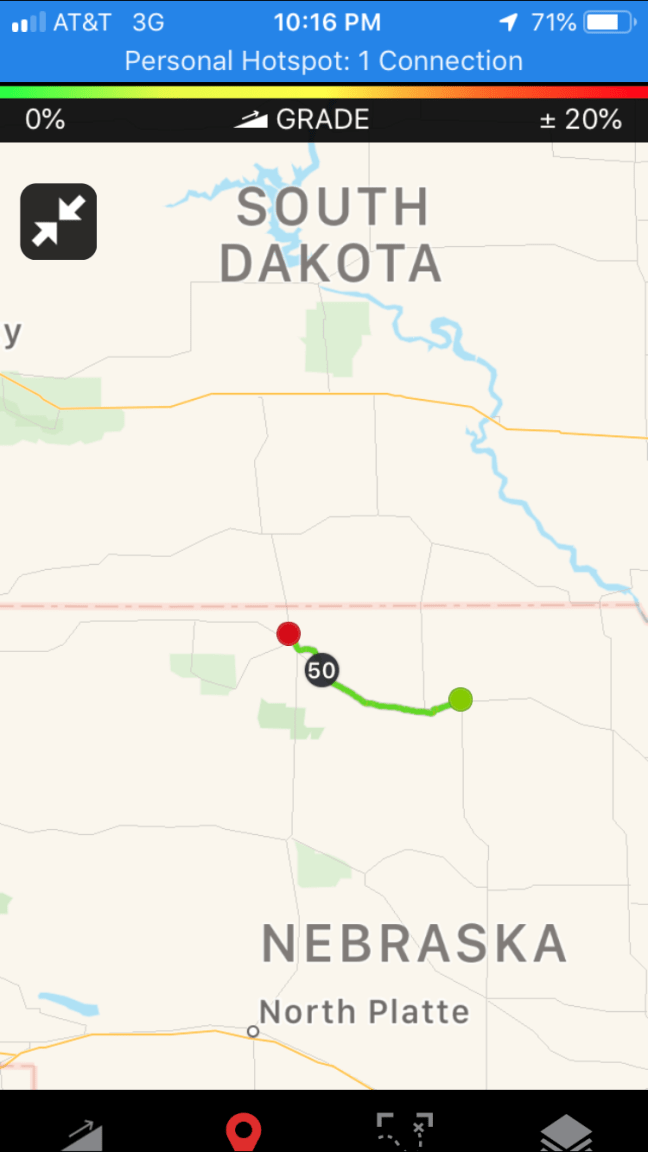Select the red endpoint dot on the route
Viewport: 648px width, 1152px height.
pos(288,633)
